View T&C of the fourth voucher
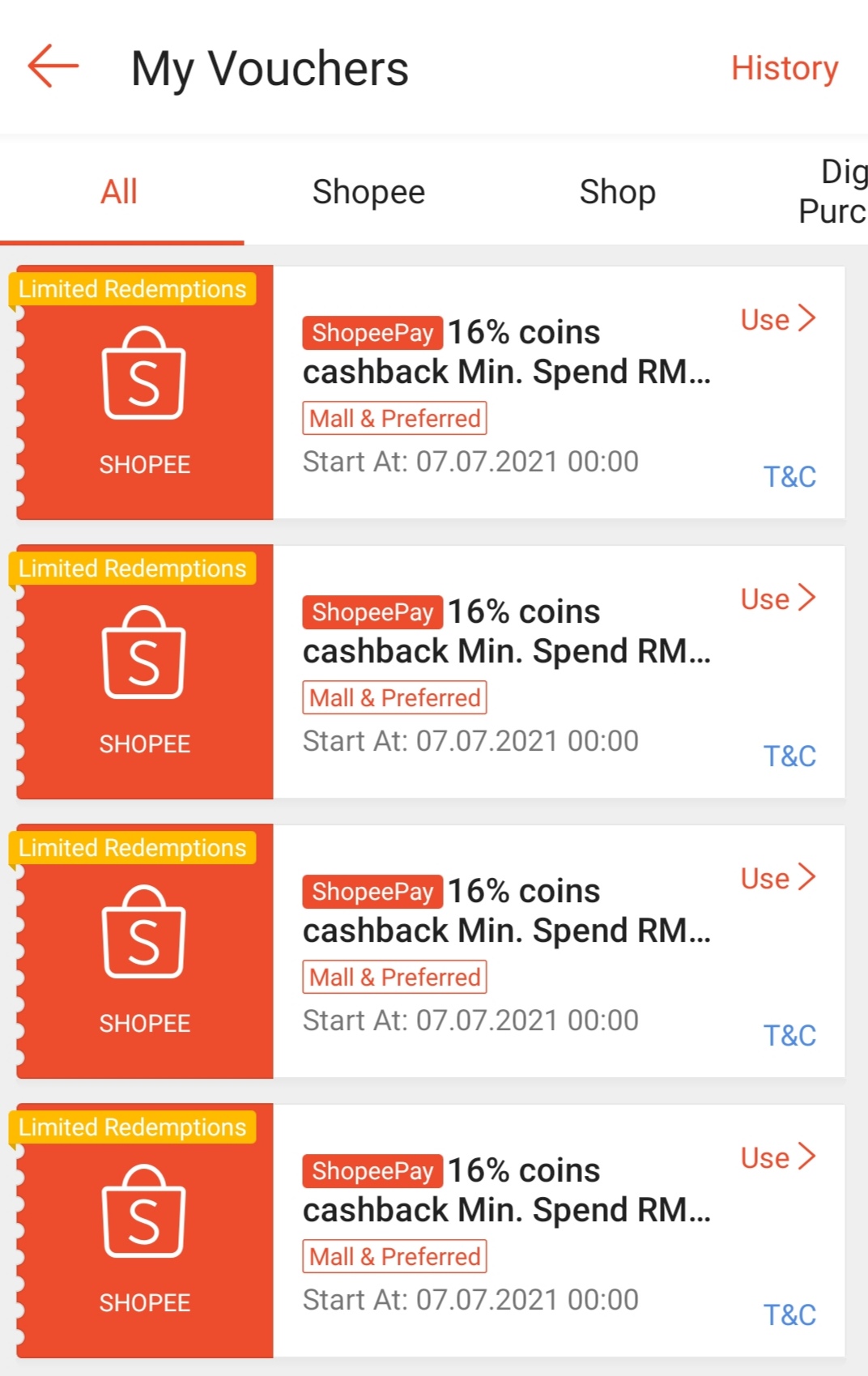This screenshot has width=868, height=1376. point(789,1314)
